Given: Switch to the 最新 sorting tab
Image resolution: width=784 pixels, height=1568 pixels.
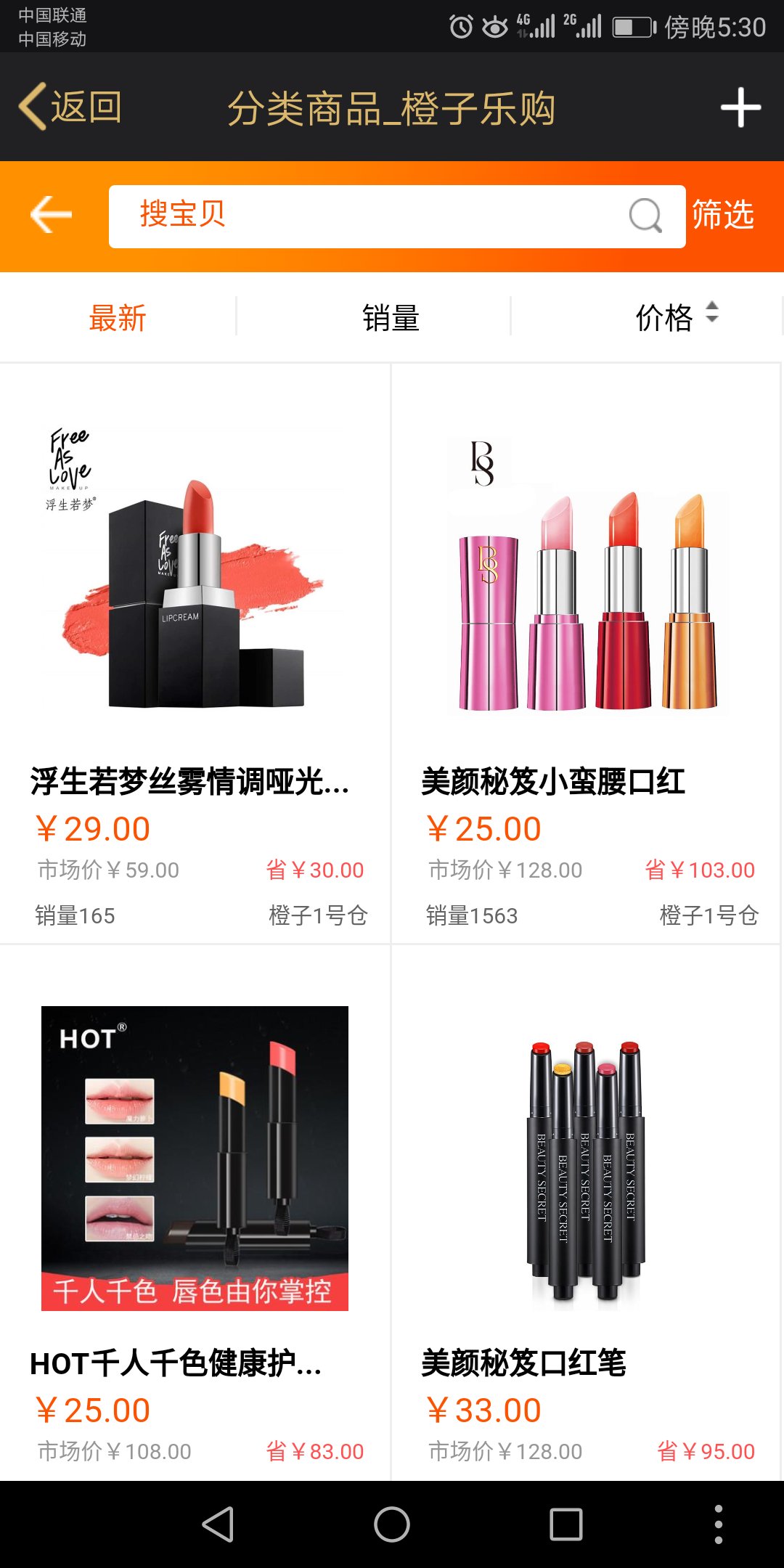Looking at the screenshot, I should tap(118, 318).
